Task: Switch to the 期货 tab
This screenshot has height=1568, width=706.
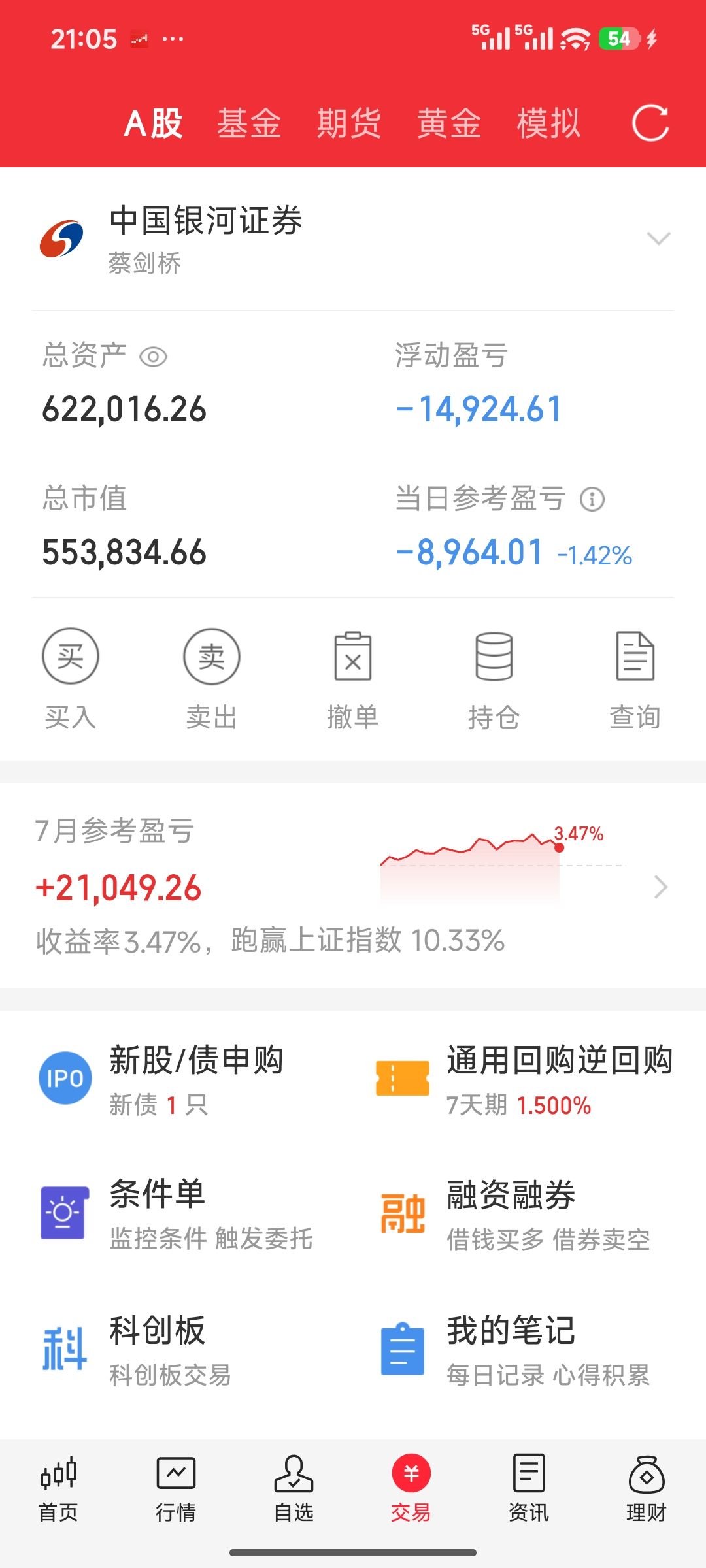Action: click(349, 123)
